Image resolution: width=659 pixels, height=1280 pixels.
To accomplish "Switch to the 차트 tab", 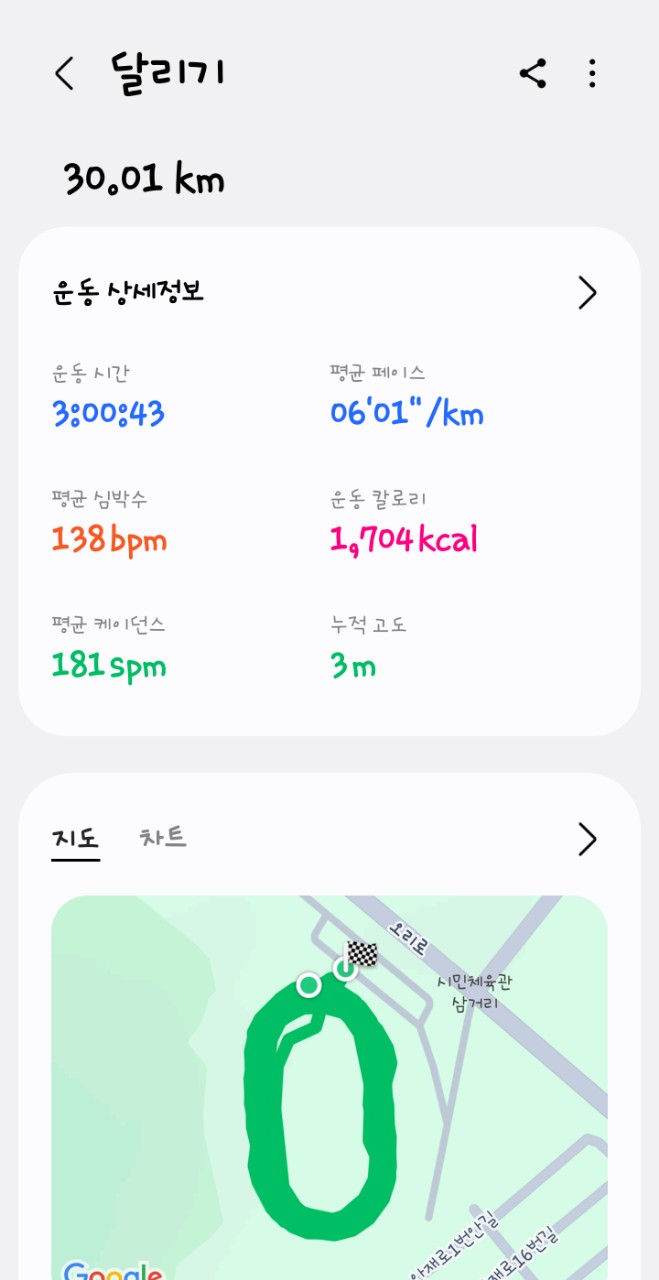I will 163,838.
